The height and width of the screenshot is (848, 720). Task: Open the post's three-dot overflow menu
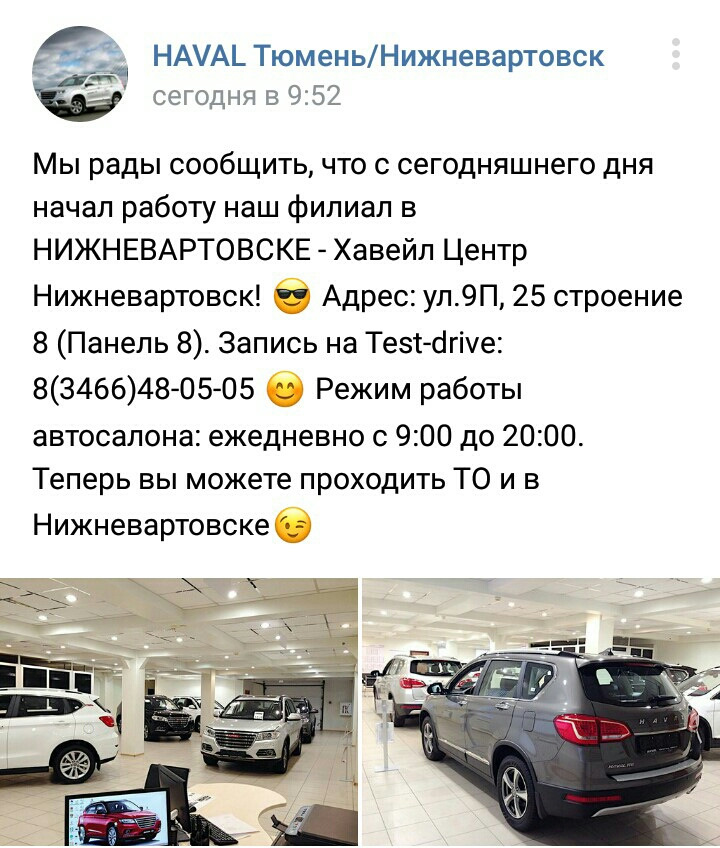tap(676, 55)
